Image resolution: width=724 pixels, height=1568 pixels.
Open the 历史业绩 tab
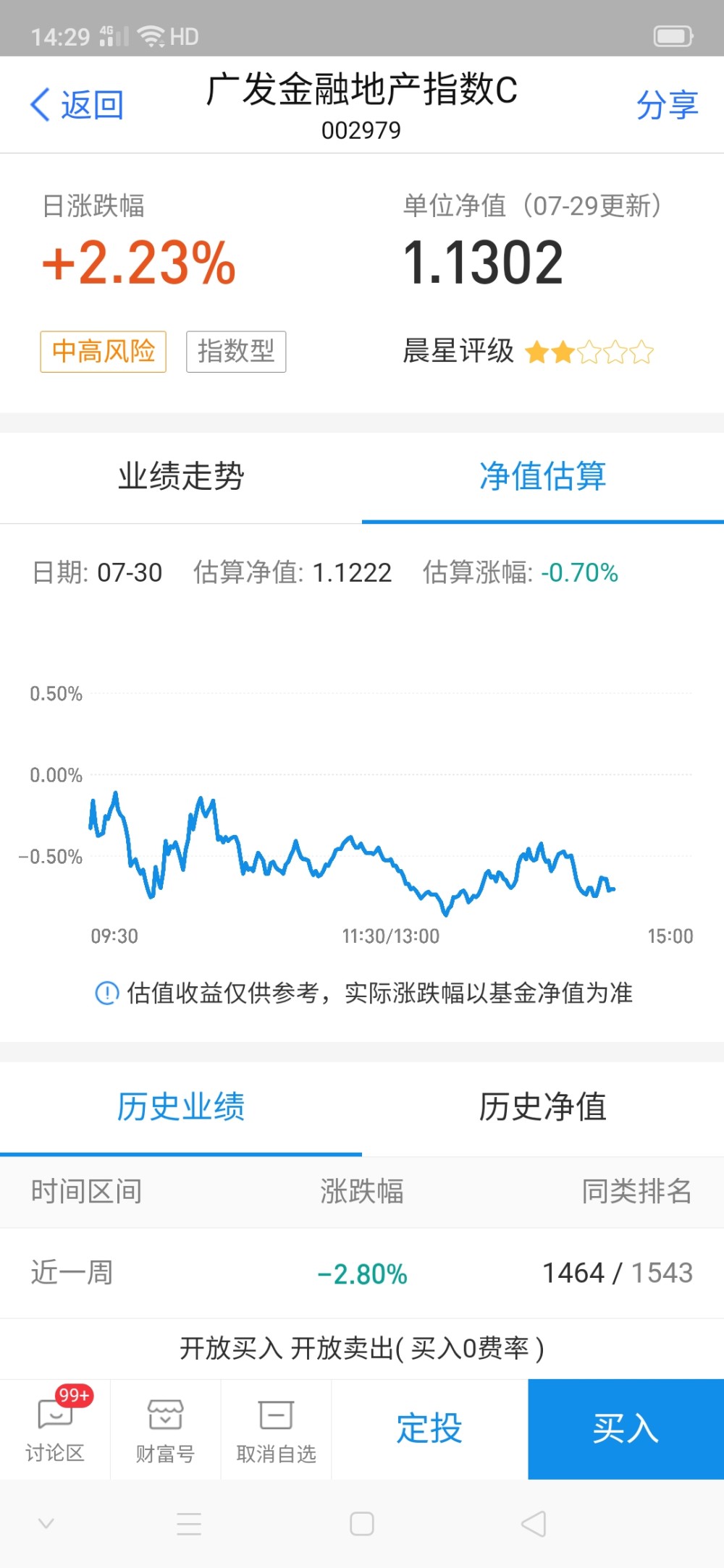click(x=181, y=1107)
